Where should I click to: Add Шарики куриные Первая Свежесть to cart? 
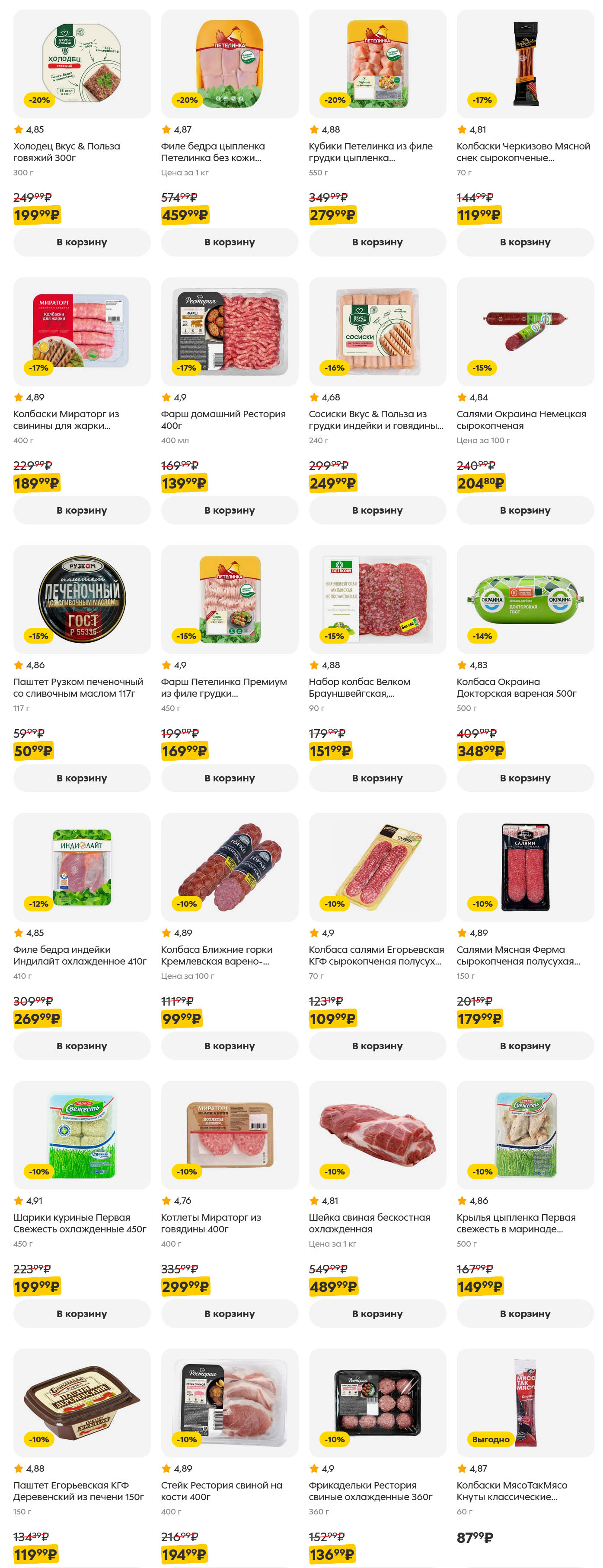[82, 1314]
